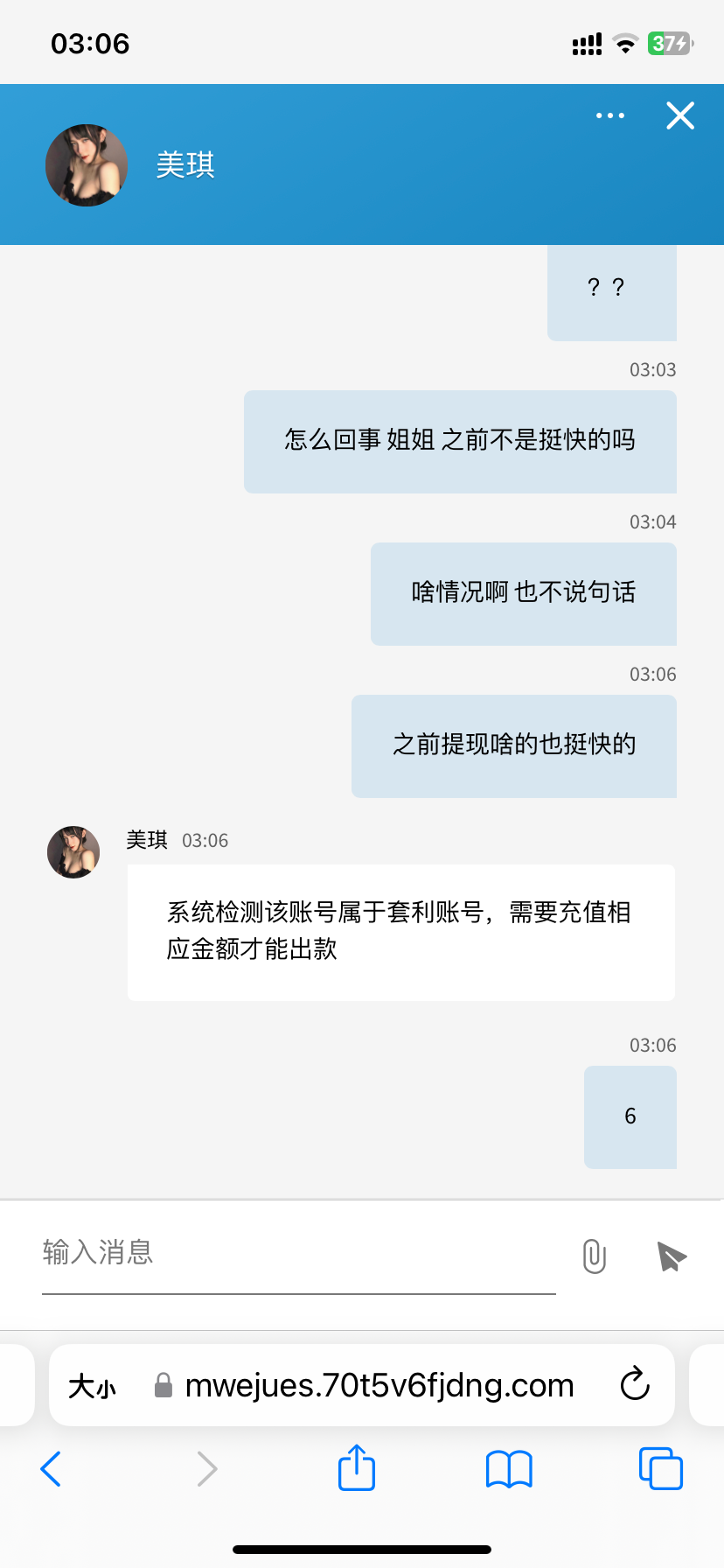Open the 大小 page settings menu

point(92,1386)
